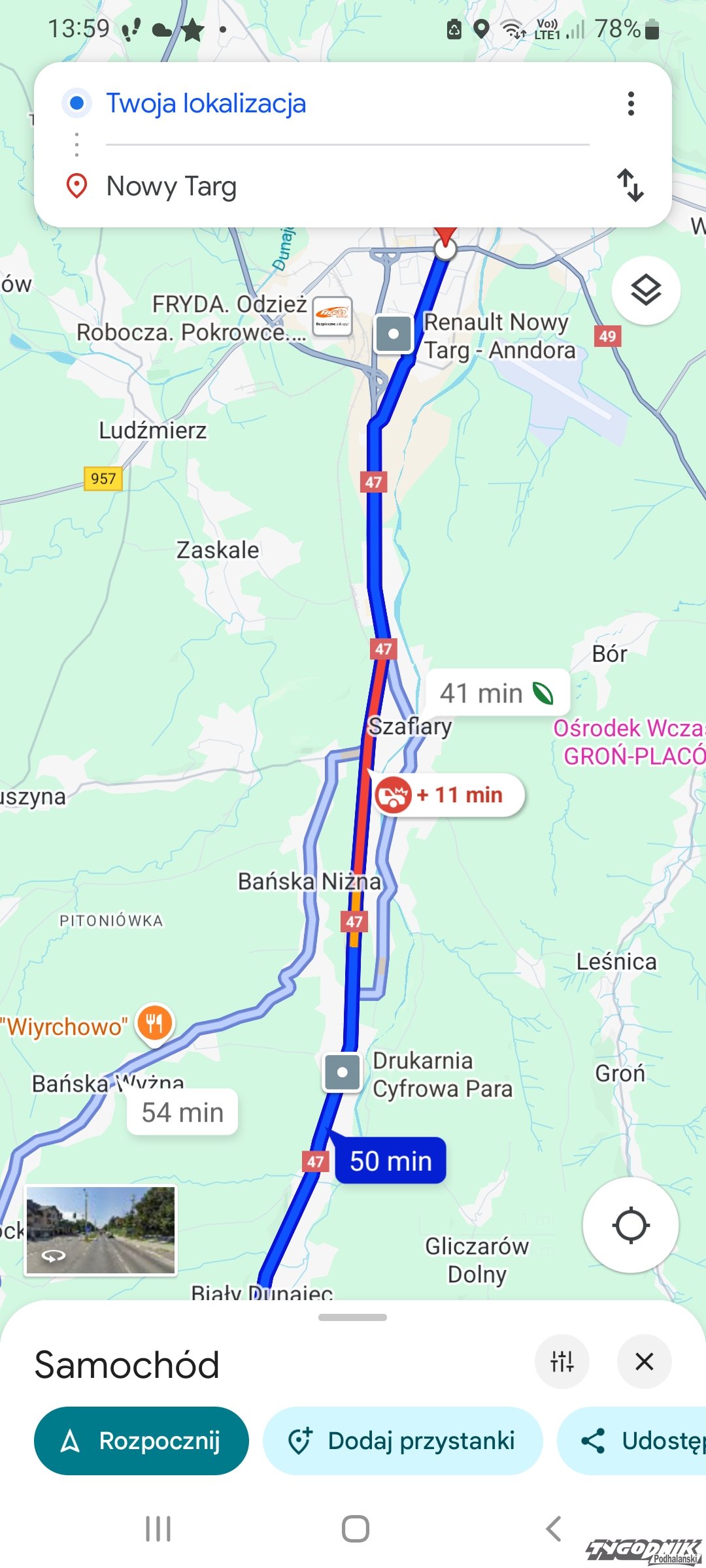The image size is (706, 1568).
Task: Open the Drukarnia Cyfrowa Para marker
Action: (x=343, y=1072)
